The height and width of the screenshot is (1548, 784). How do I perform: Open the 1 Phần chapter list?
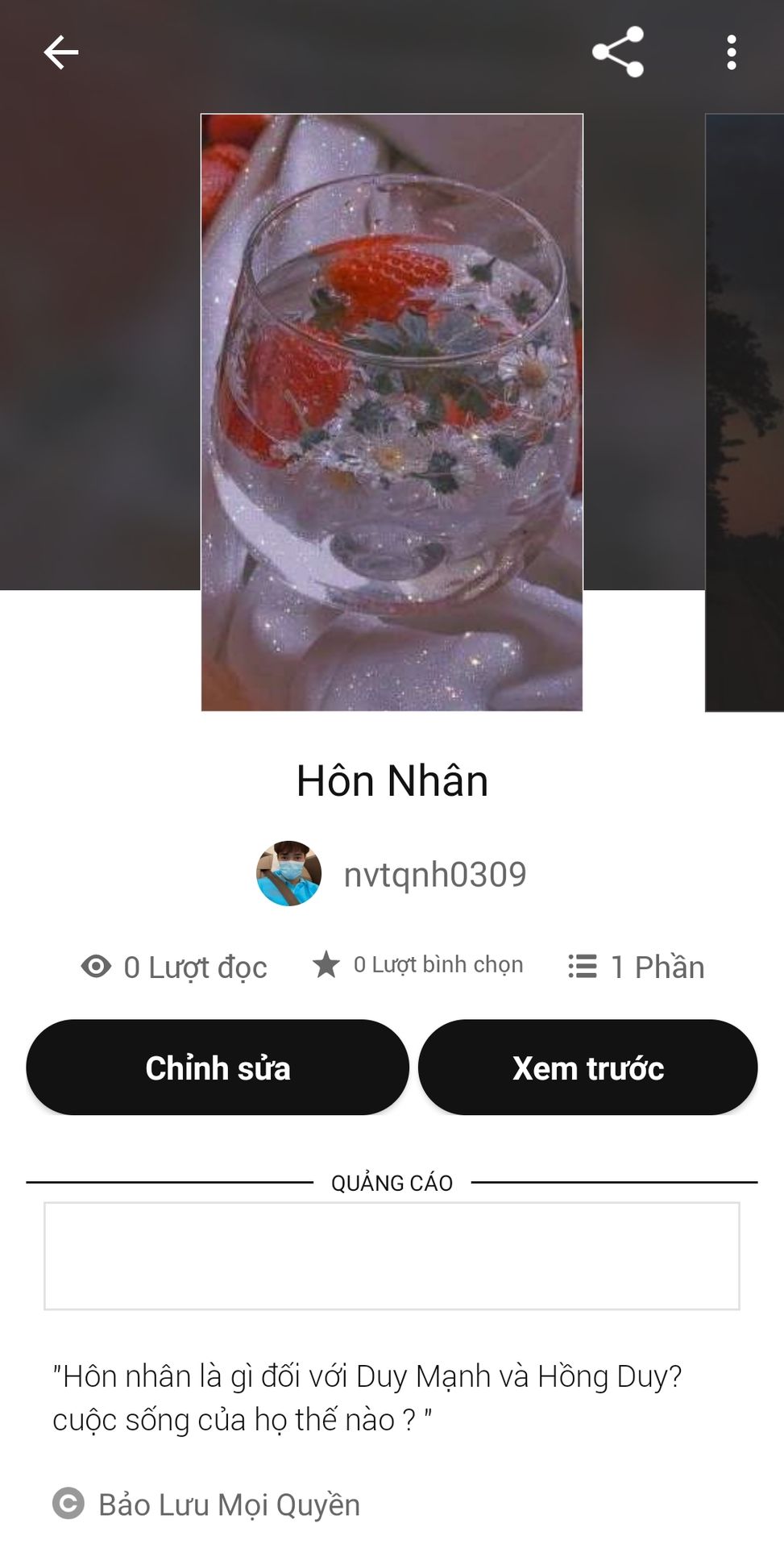click(x=637, y=967)
